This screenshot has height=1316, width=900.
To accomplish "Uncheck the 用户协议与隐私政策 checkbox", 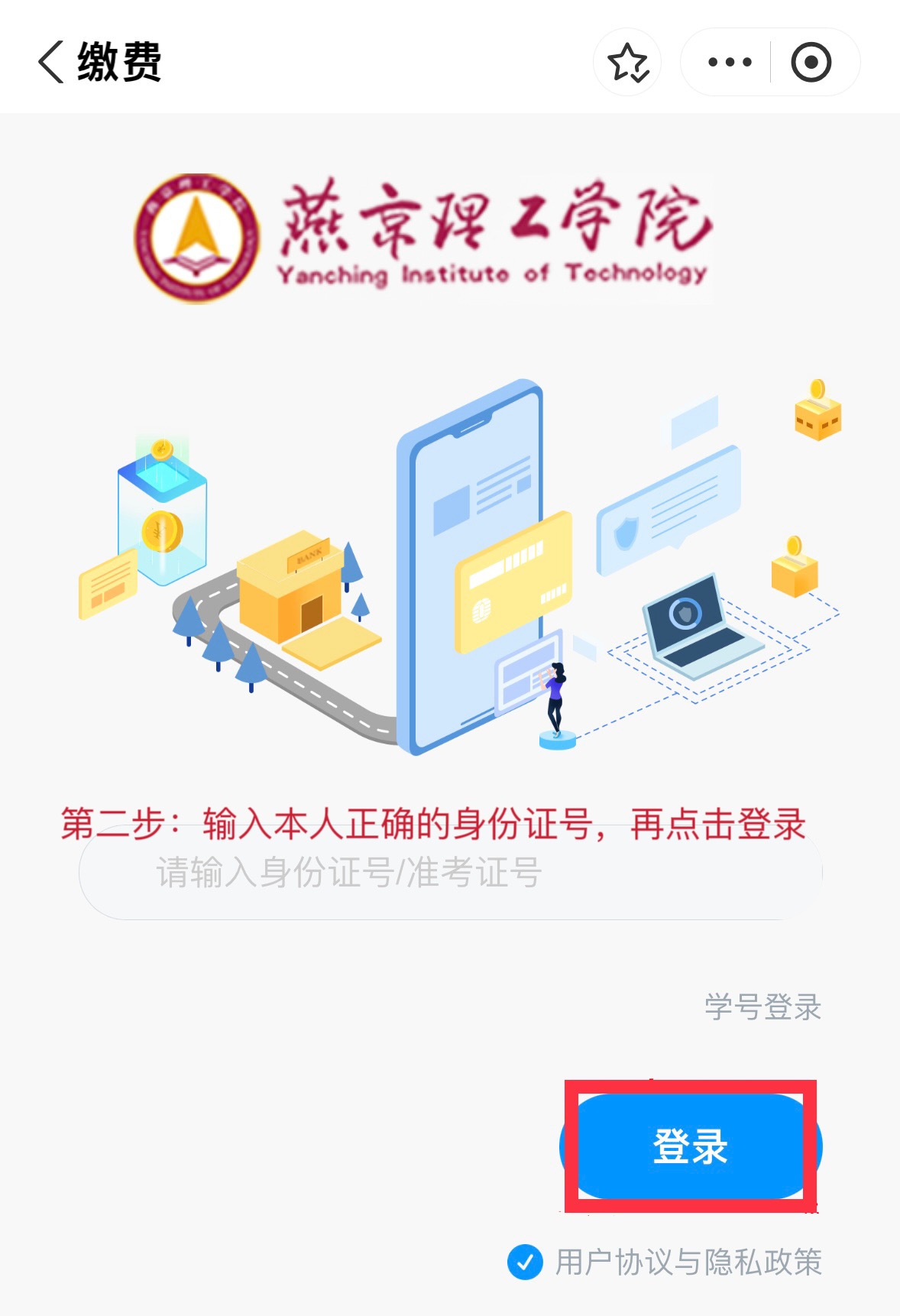I will (x=525, y=1262).
